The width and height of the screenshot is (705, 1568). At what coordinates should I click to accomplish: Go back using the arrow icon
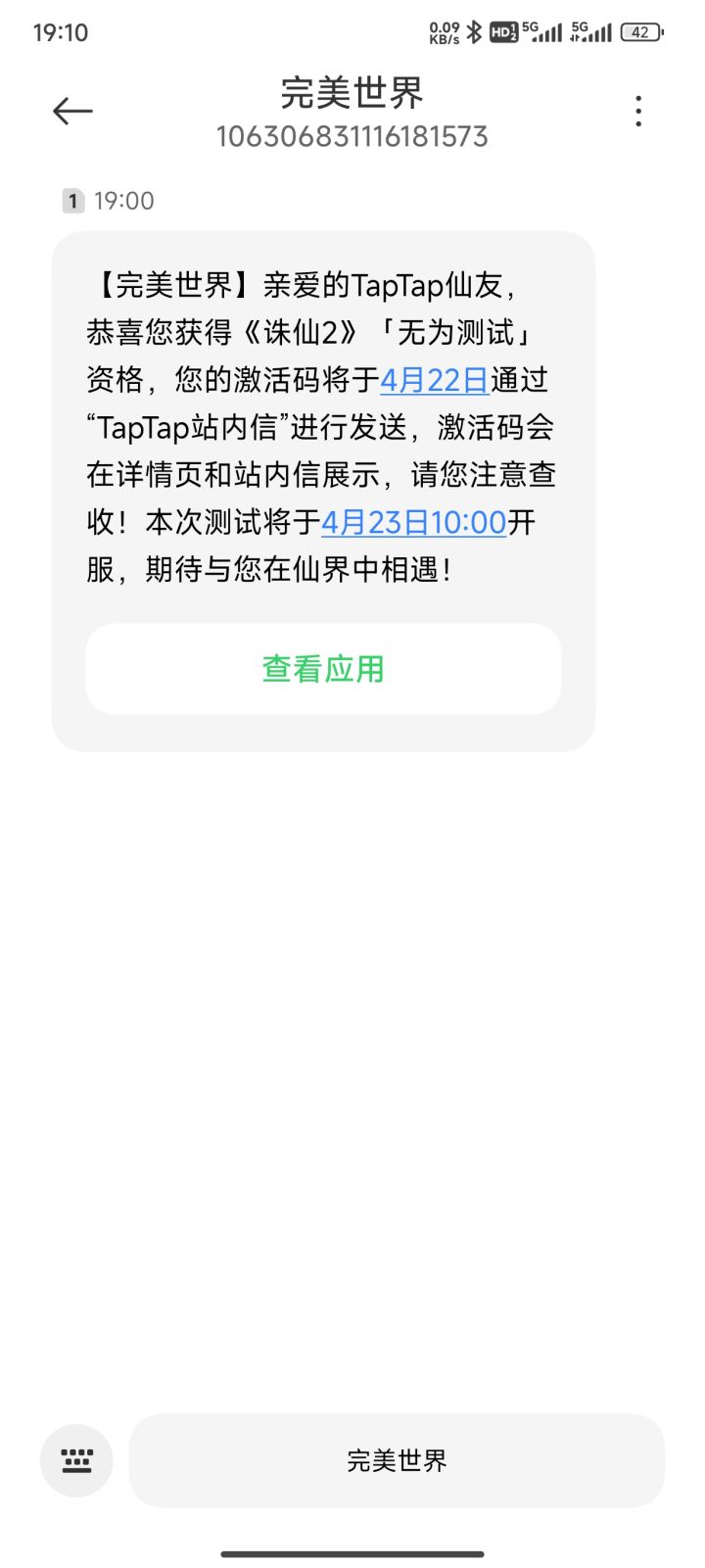(x=72, y=112)
